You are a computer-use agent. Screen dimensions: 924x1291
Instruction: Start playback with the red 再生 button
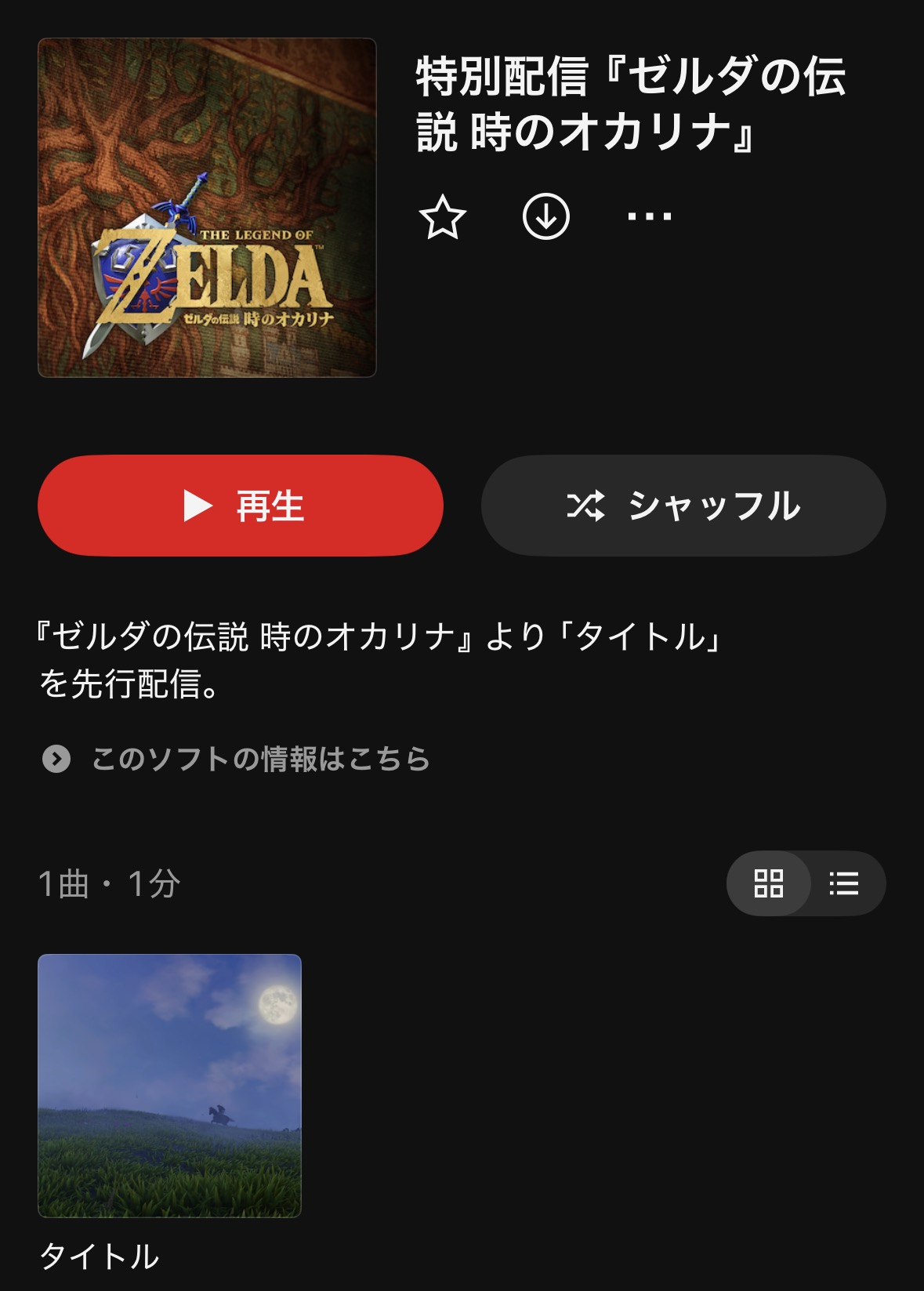point(241,506)
